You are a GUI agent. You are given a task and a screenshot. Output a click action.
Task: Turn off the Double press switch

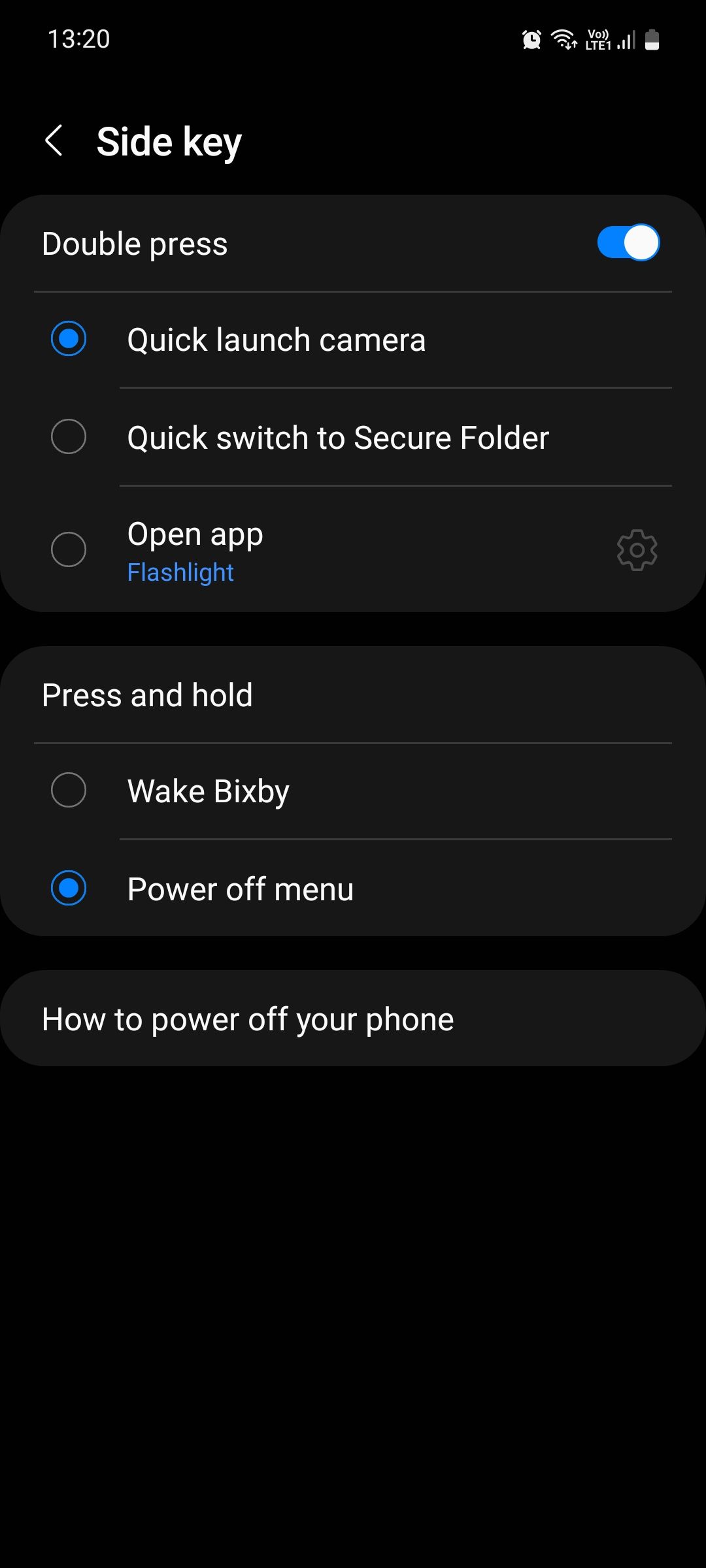(x=628, y=243)
